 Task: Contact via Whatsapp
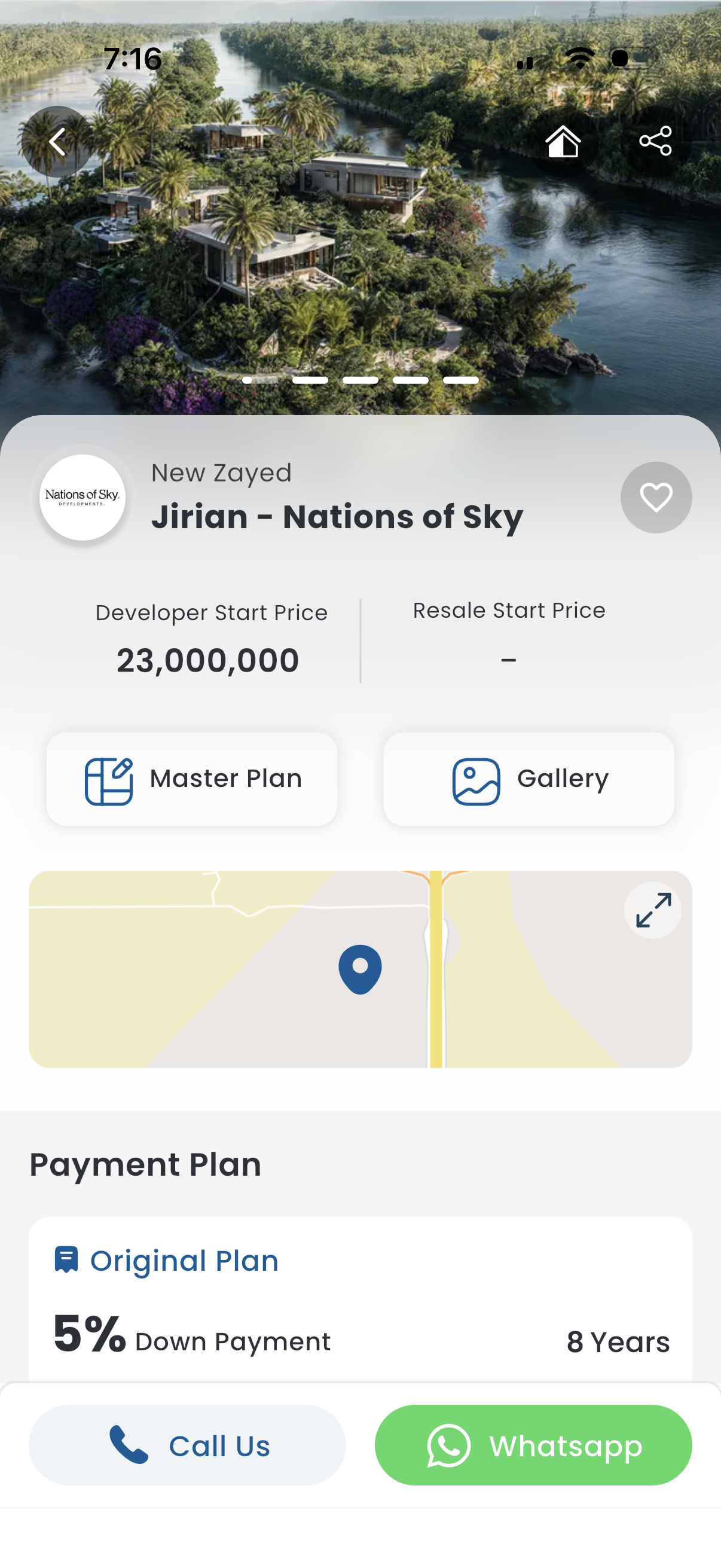point(533,1445)
